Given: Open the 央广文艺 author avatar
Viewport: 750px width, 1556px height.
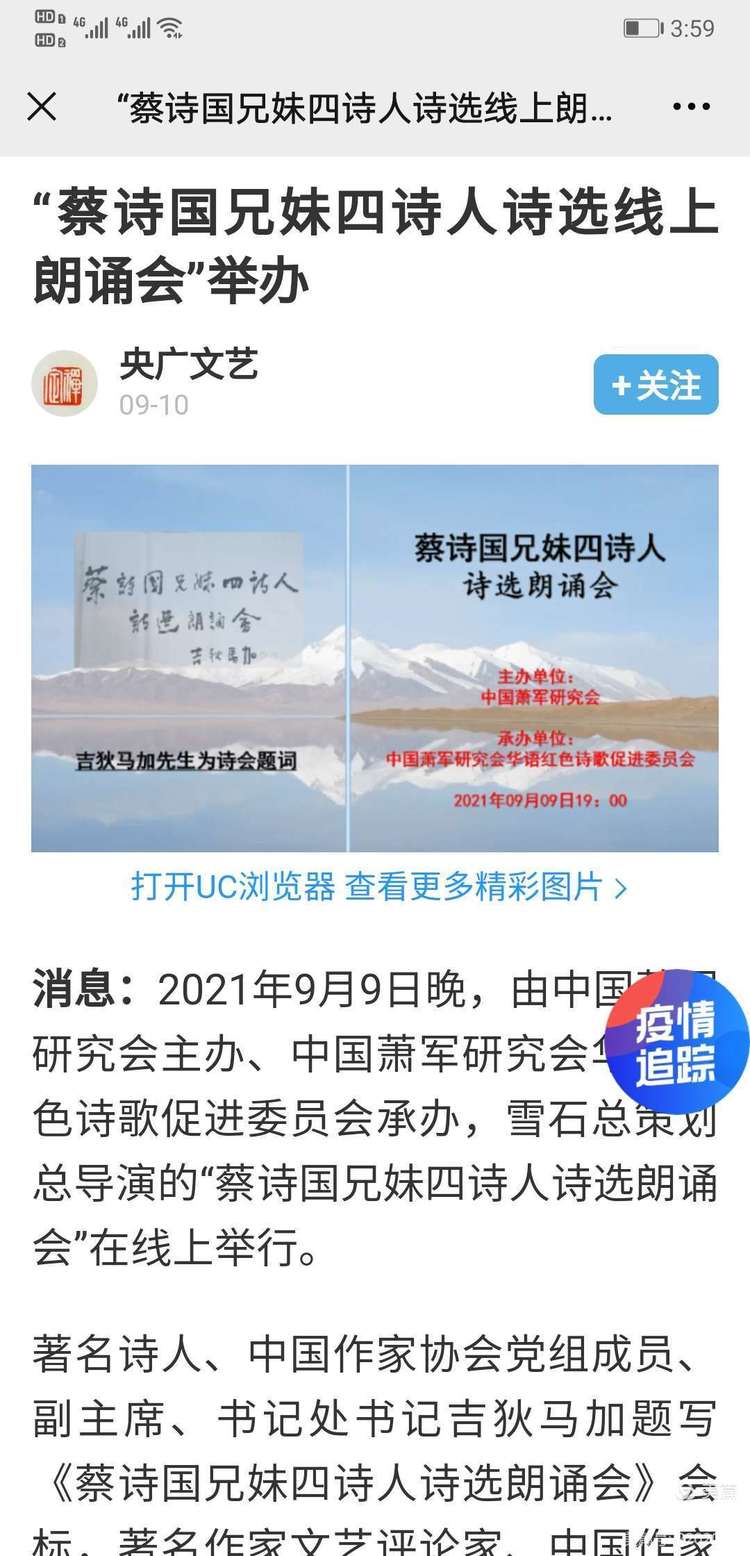Looking at the screenshot, I should coord(64,384).
